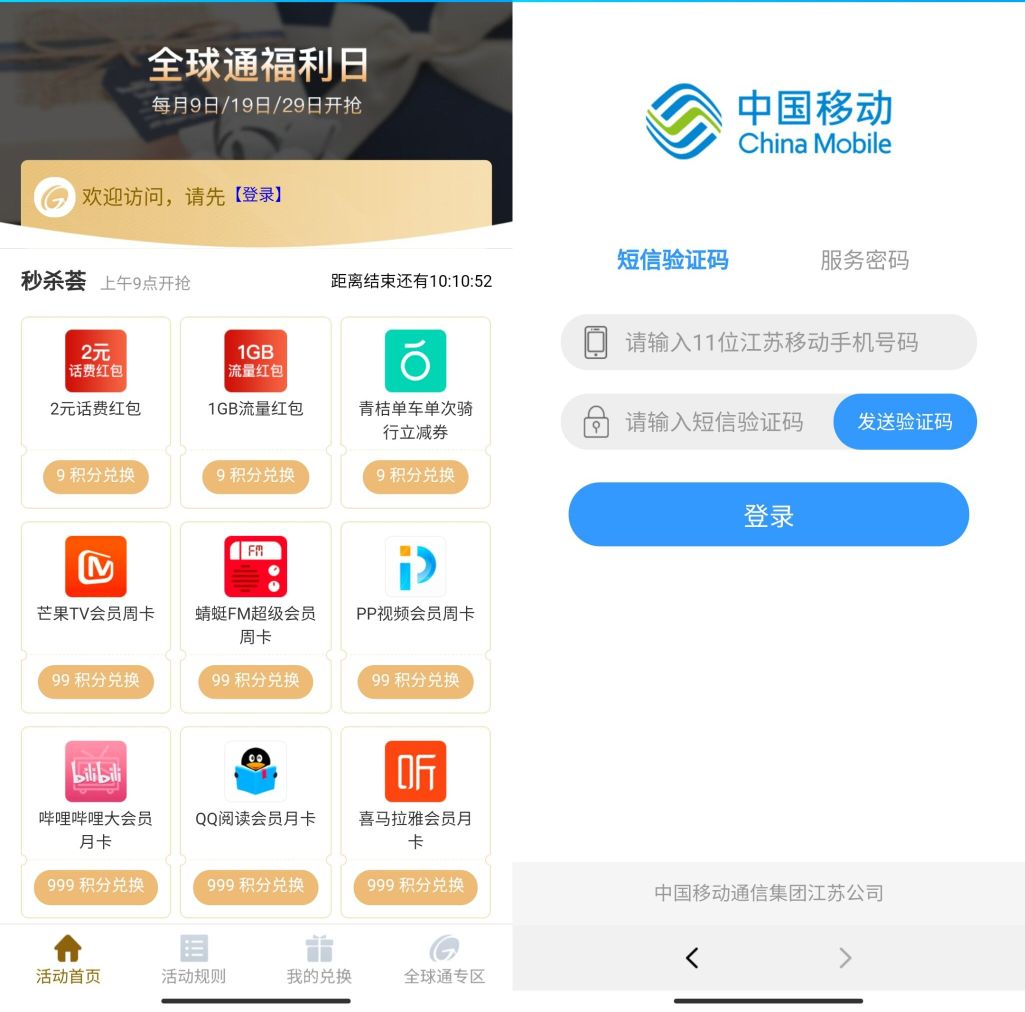Redeem 哔哩哔哩大会员月卡 for 999 points
Viewport: 1025px width, 1012px height.
(96, 886)
